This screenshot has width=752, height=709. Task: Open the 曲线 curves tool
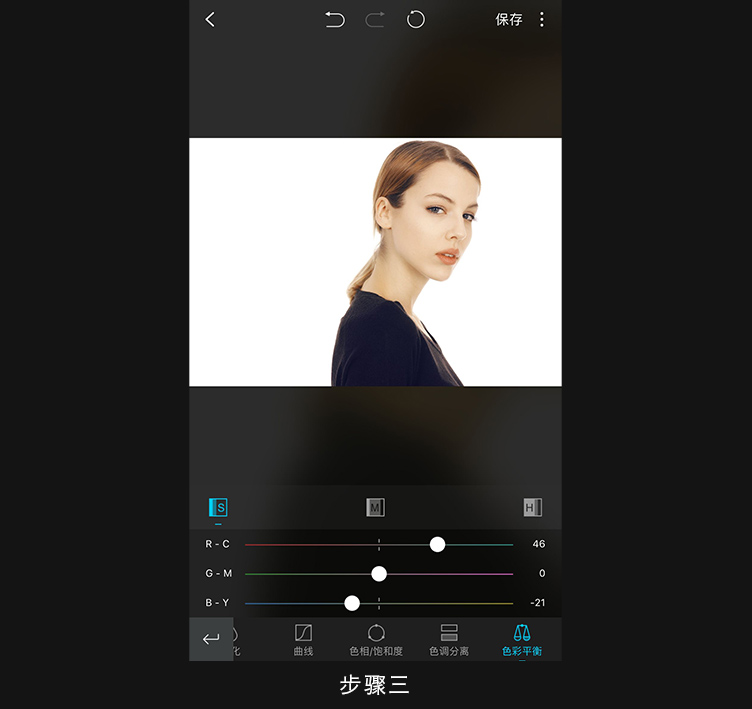pos(303,640)
